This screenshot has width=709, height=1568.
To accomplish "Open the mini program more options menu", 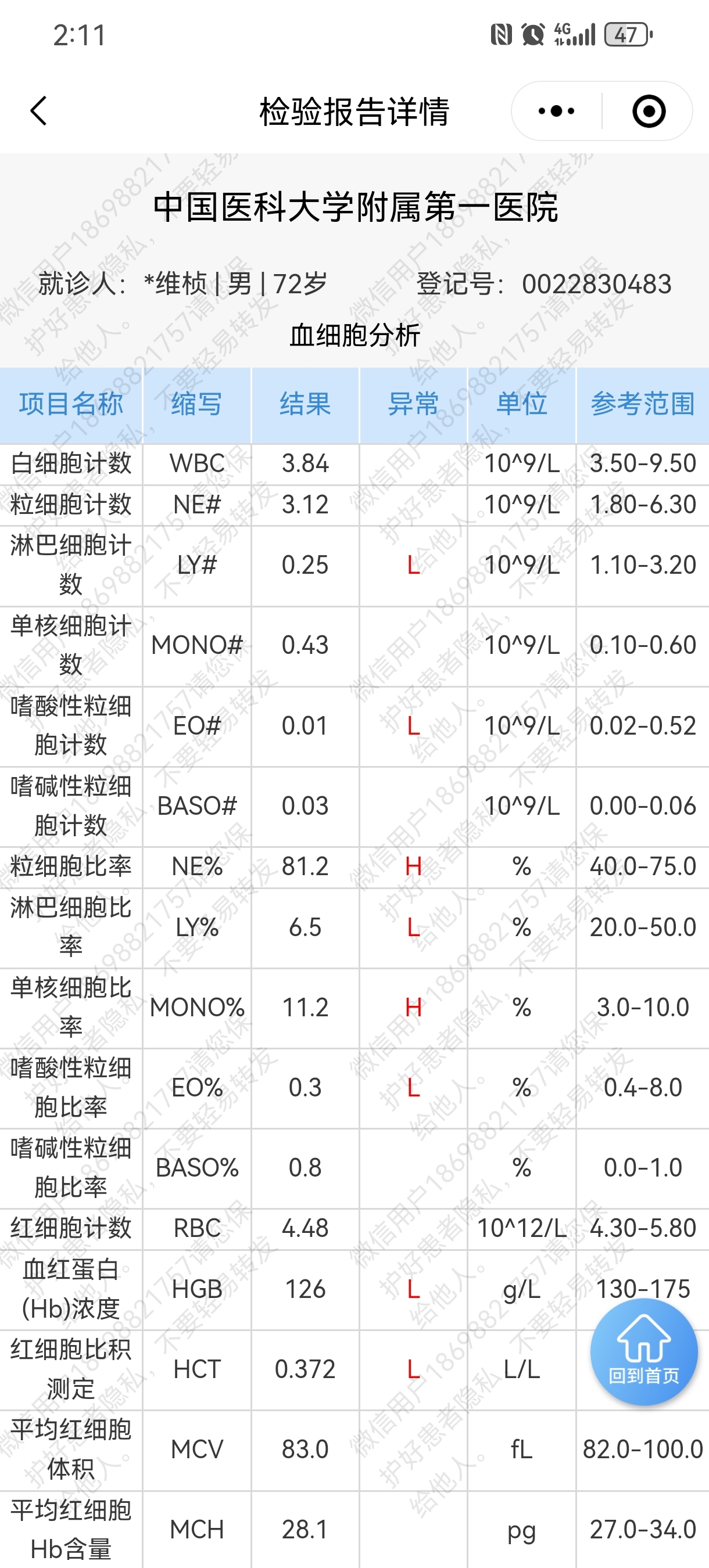I will 556,111.
